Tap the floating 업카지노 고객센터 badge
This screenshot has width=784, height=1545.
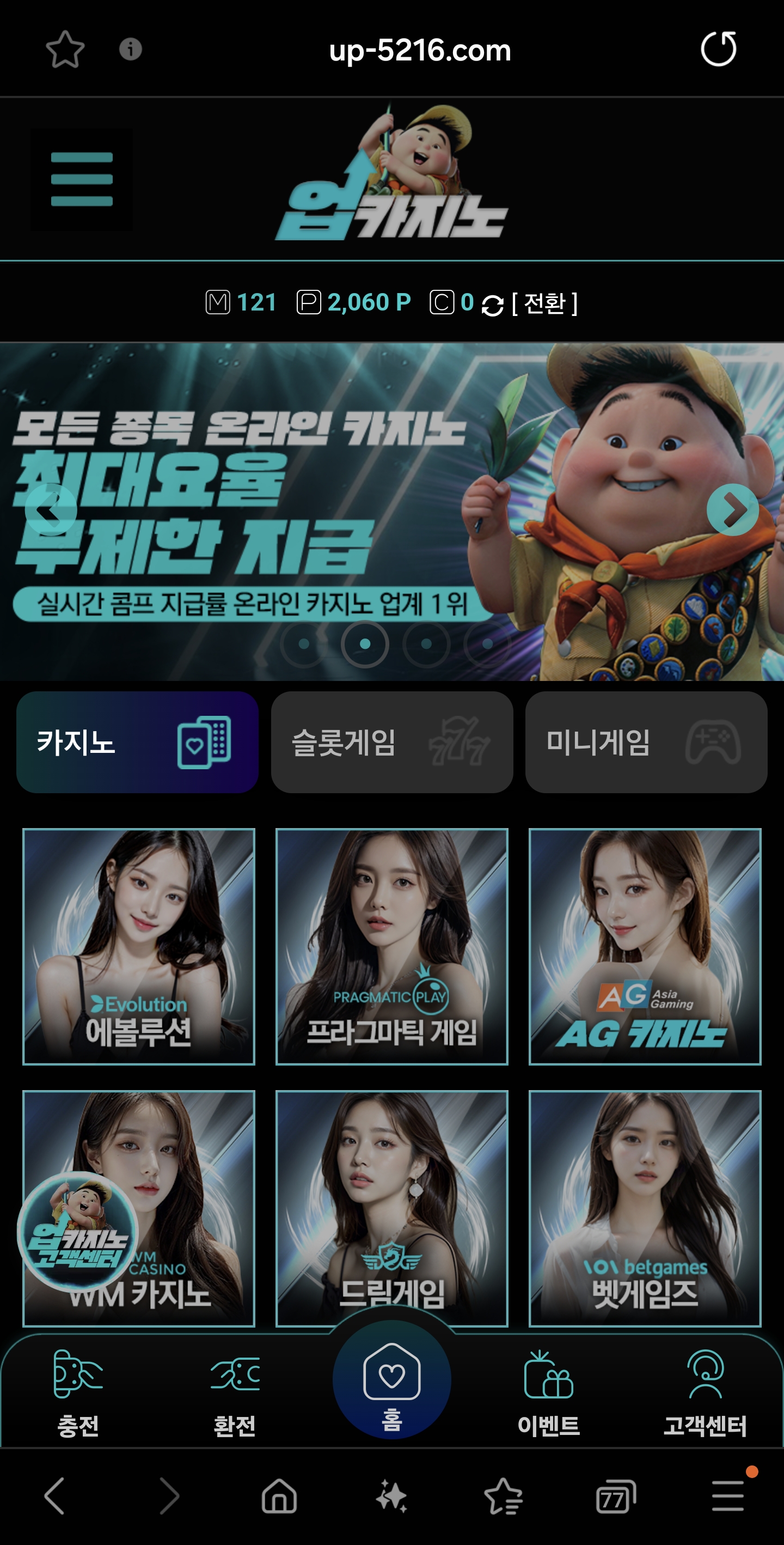(77, 1231)
